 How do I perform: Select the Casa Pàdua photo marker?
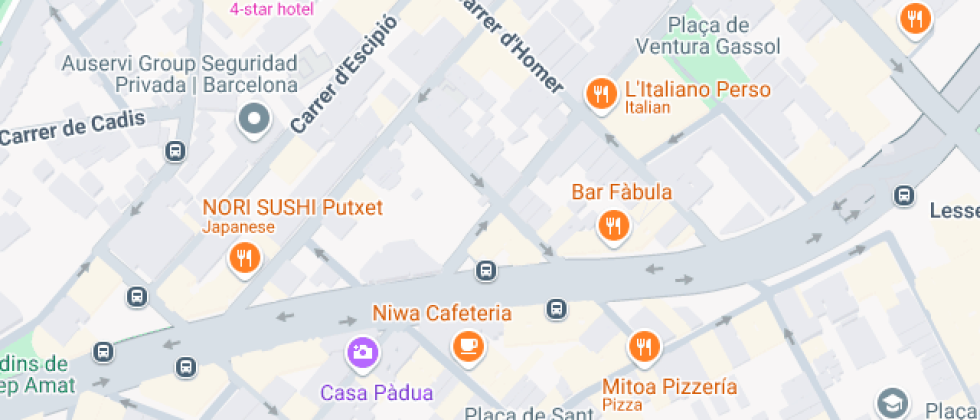point(362,351)
